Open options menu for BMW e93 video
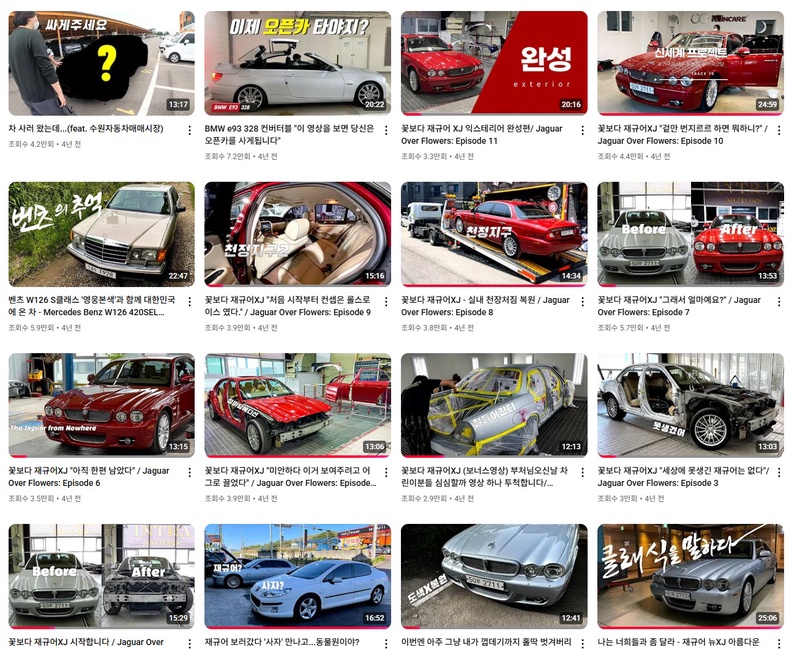Screen dimensions: 800x650 click(386, 130)
